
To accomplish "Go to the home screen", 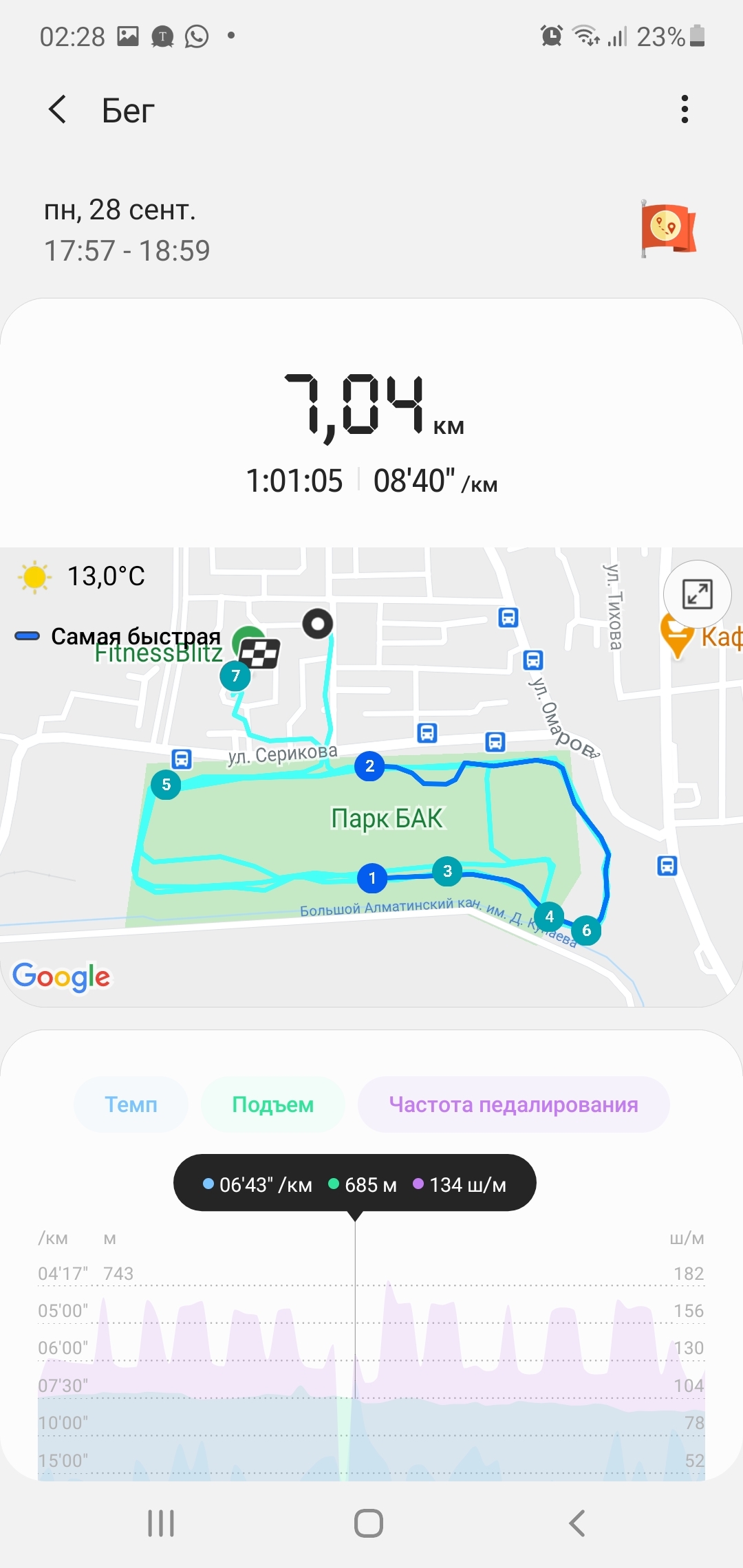I will (x=369, y=1523).
